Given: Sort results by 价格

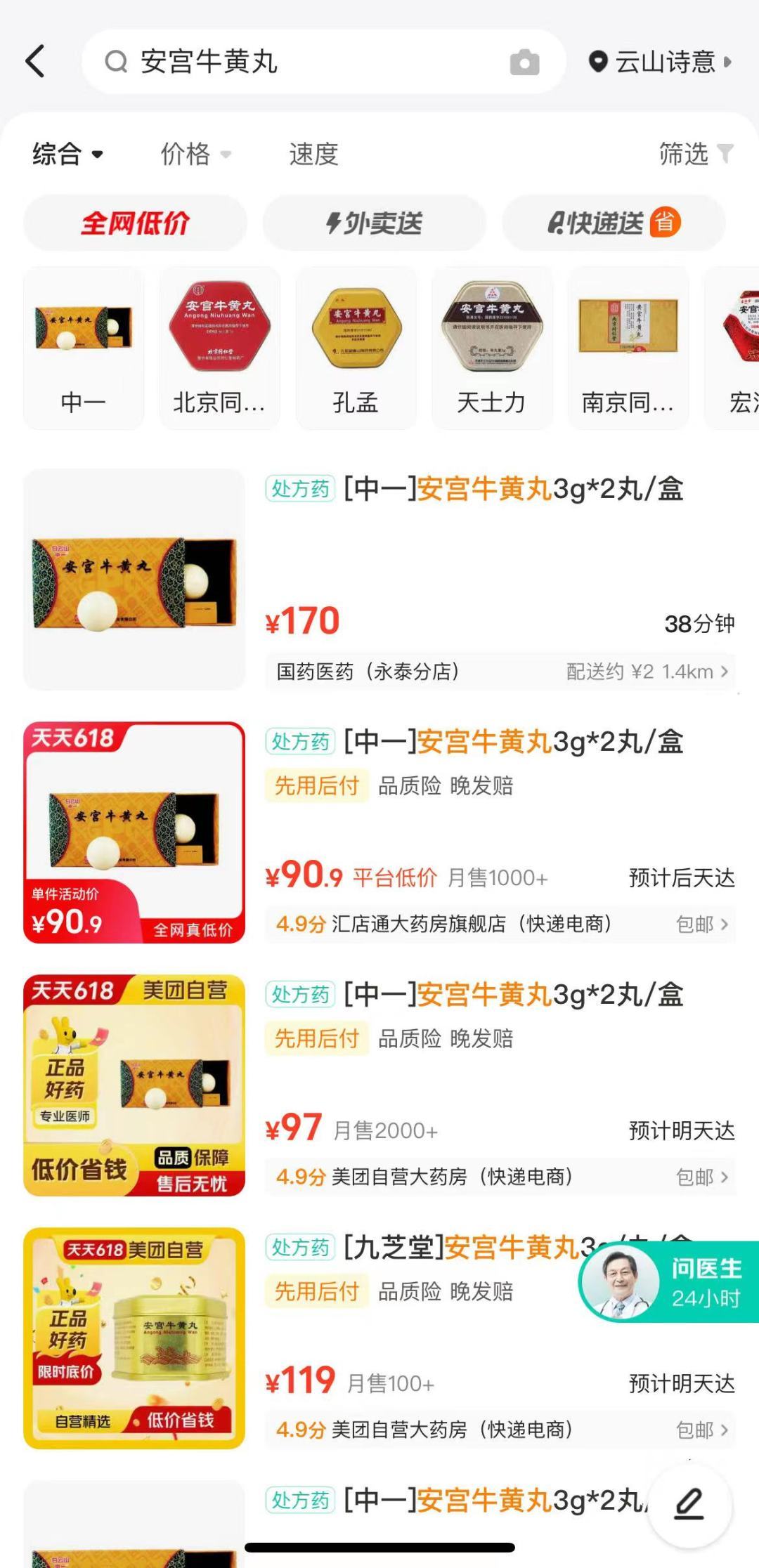Looking at the screenshot, I should pos(195,154).
